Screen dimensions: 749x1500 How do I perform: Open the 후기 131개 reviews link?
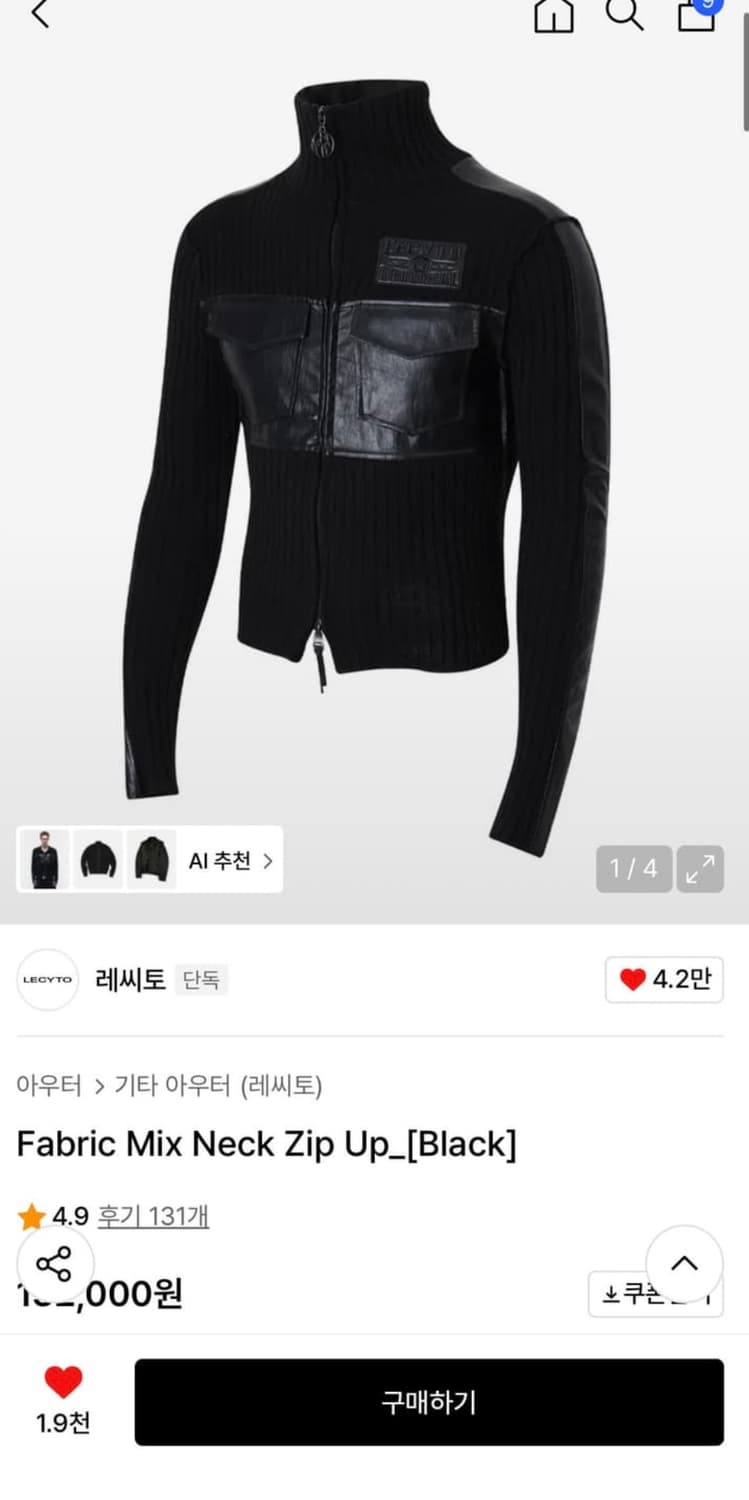152,1216
